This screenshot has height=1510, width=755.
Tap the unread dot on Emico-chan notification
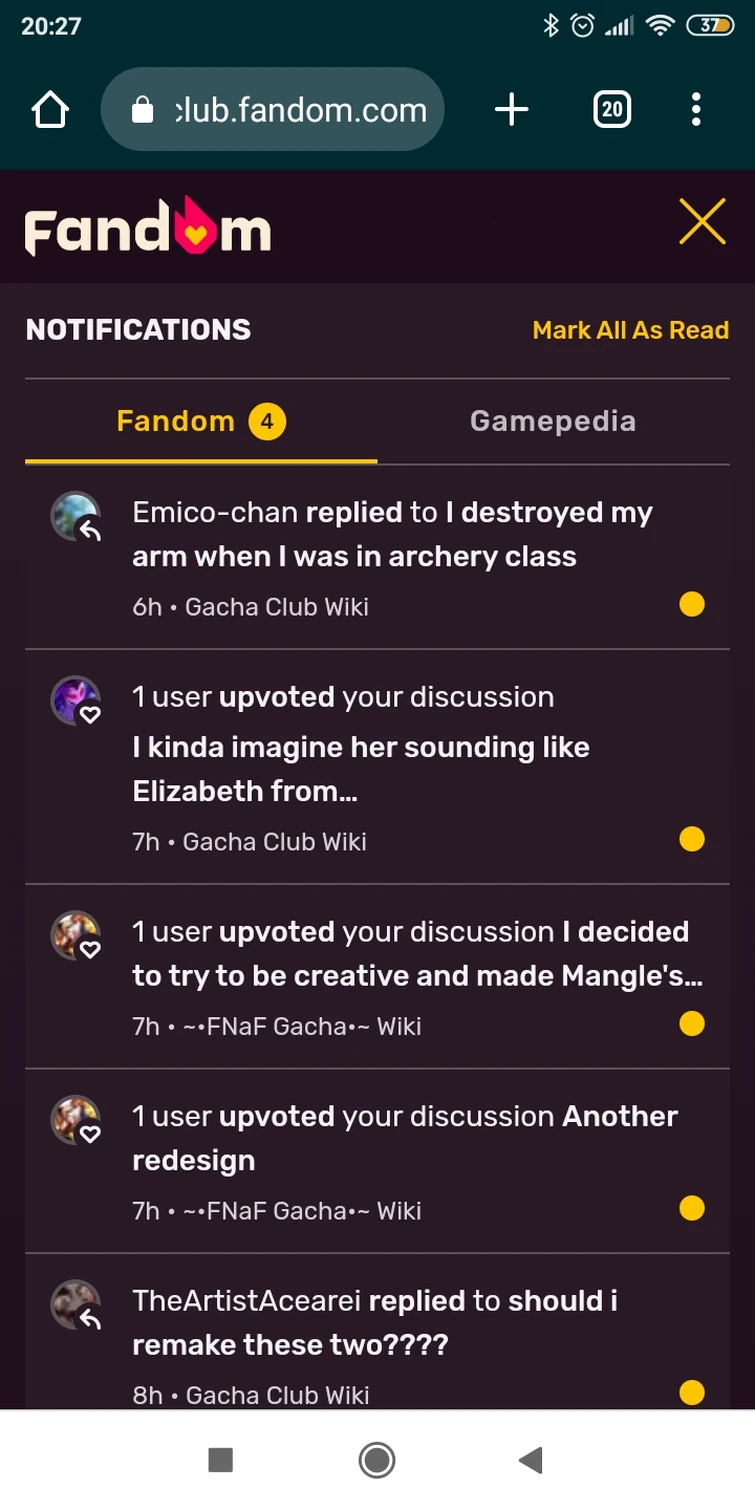691,604
